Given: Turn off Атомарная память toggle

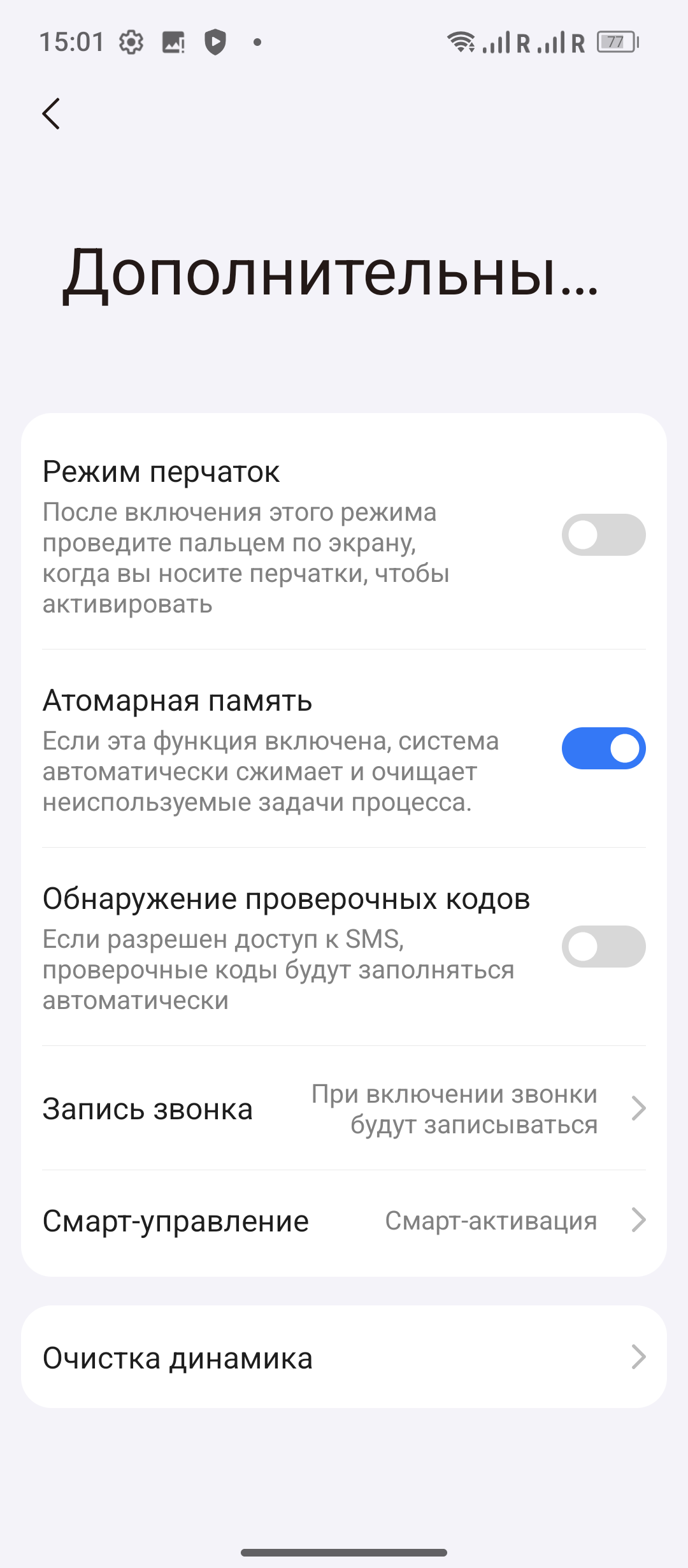Looking at the screenshot, I should [603, 748].
